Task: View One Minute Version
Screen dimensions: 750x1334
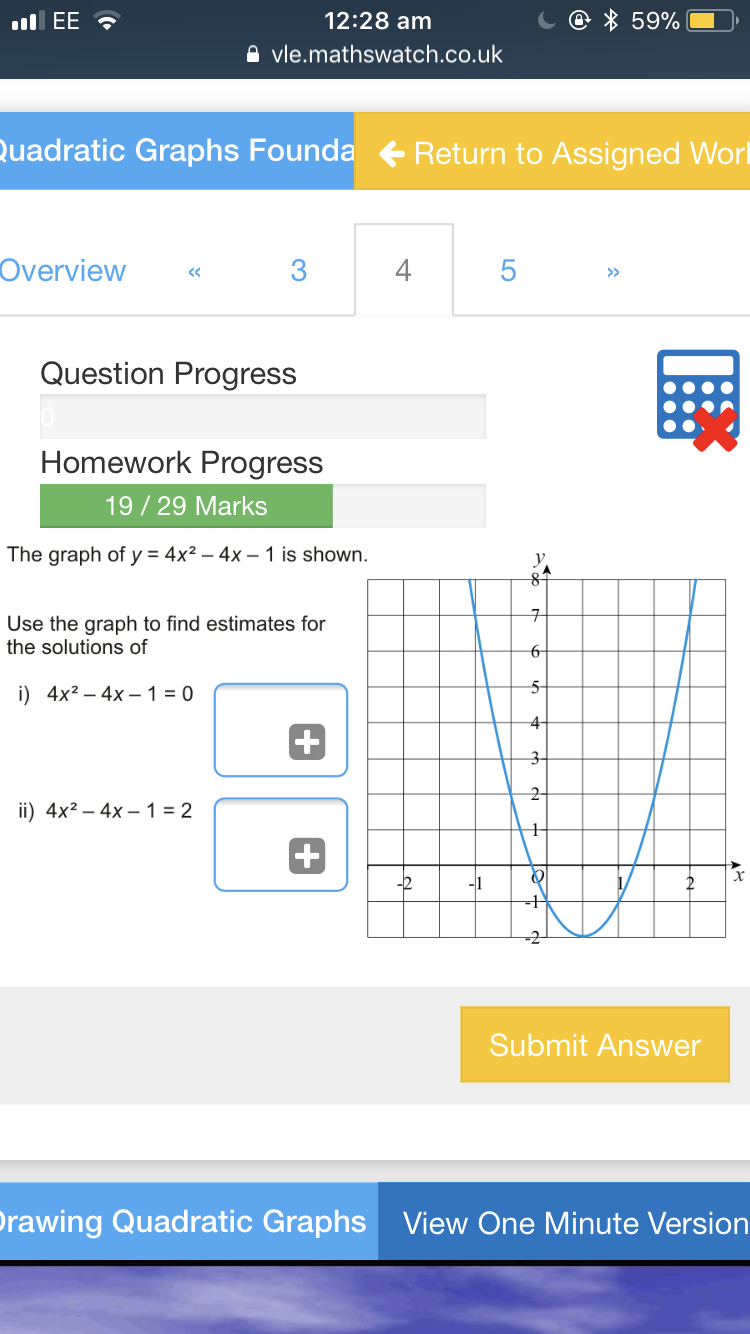Action: click(570, 1222)
